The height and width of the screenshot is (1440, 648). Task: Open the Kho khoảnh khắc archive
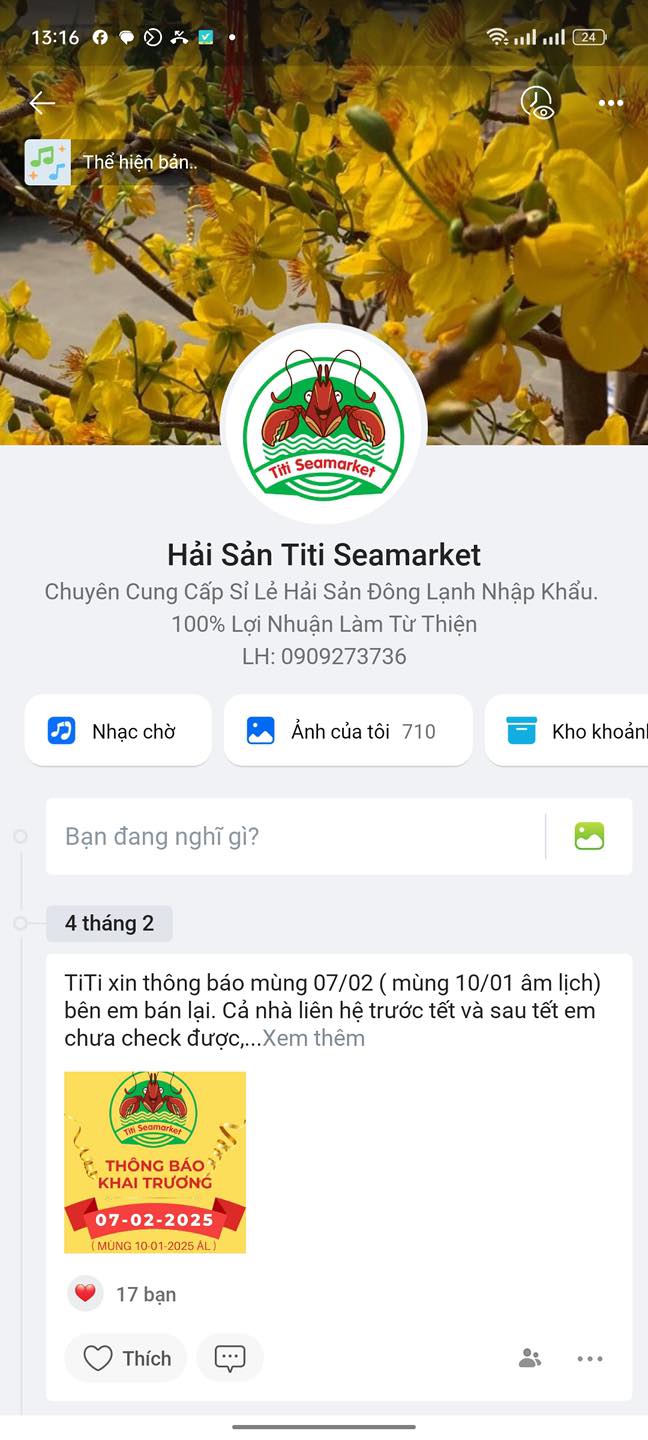[x=570, y=731]
